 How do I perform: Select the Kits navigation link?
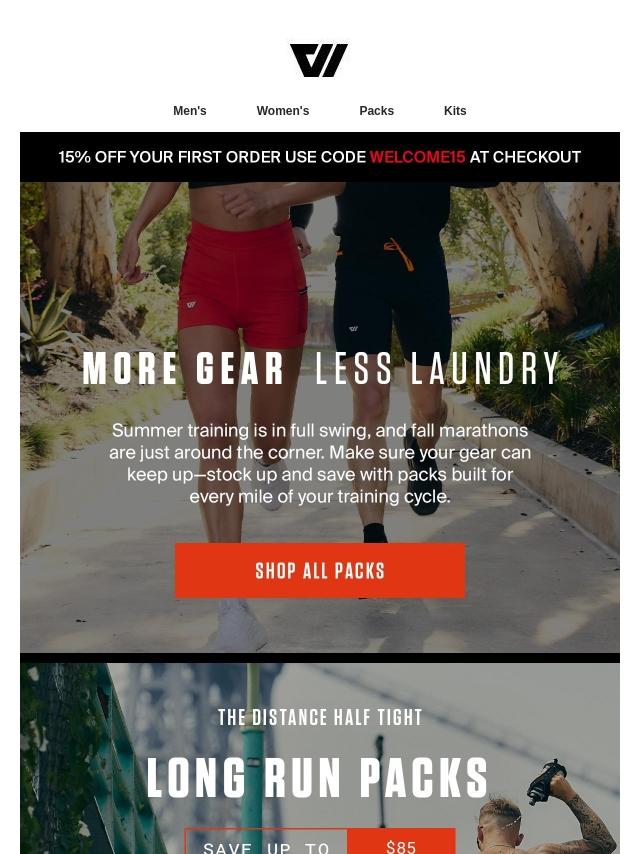[x=455, y=111]
